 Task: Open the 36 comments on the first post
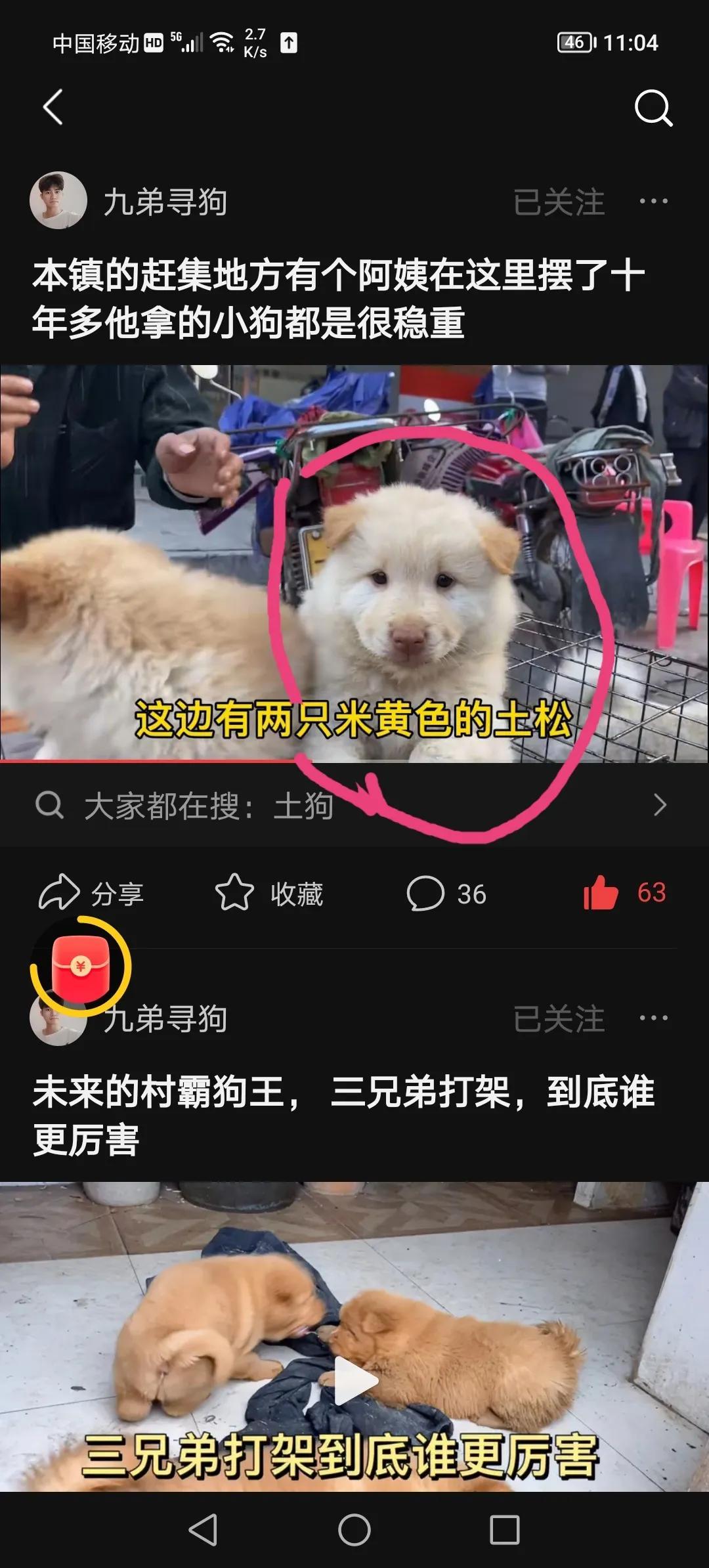447,894
